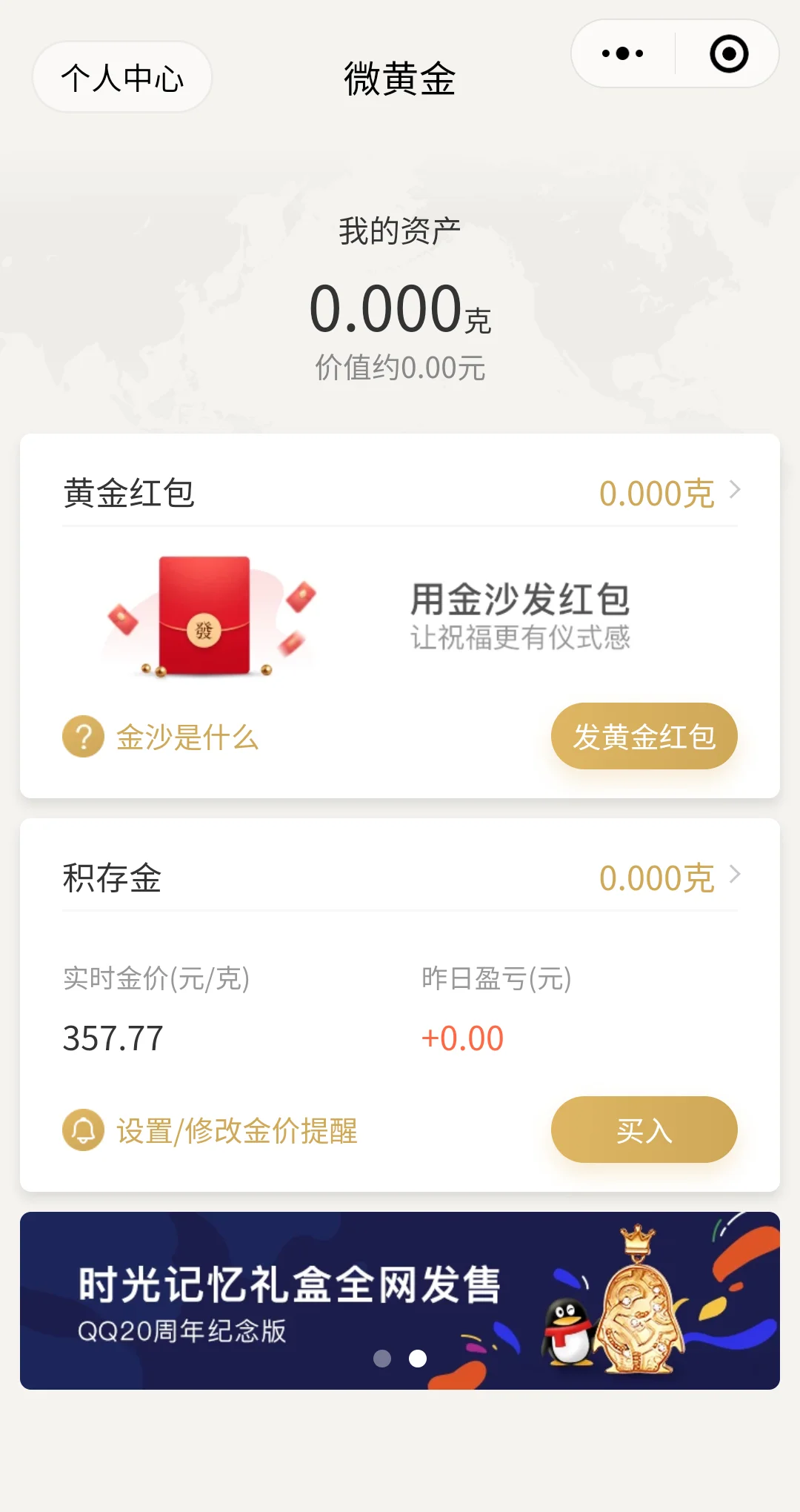Open 个人中心 personal center
This screenshot has height=1512, width=800.
[122, 77]
